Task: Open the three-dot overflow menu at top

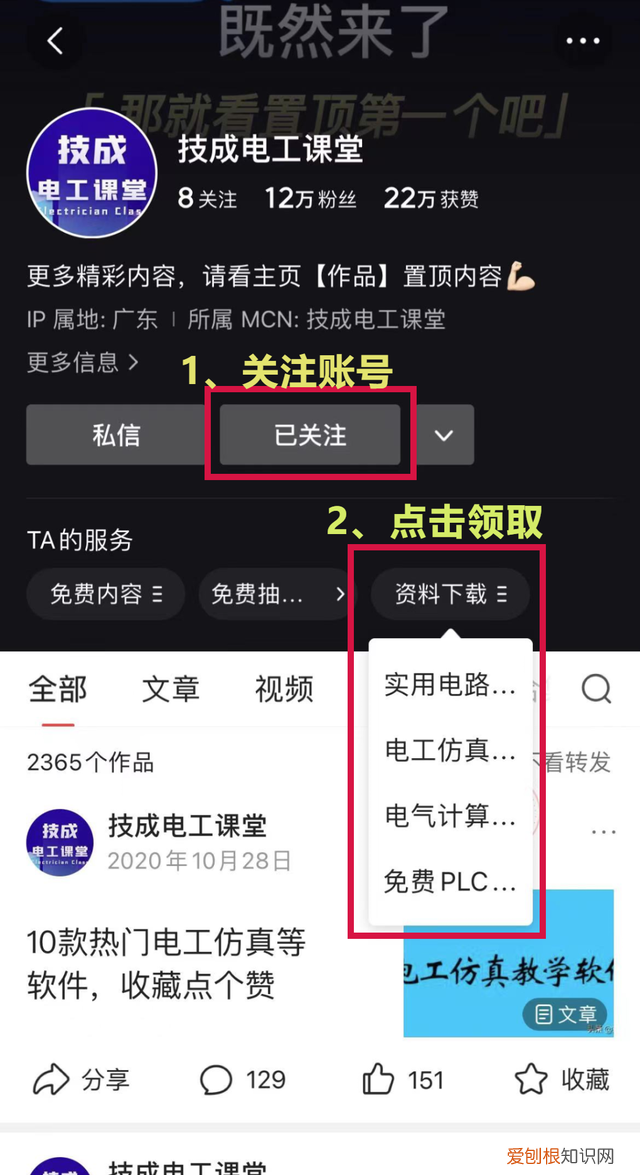Action: tap(582, 41)
